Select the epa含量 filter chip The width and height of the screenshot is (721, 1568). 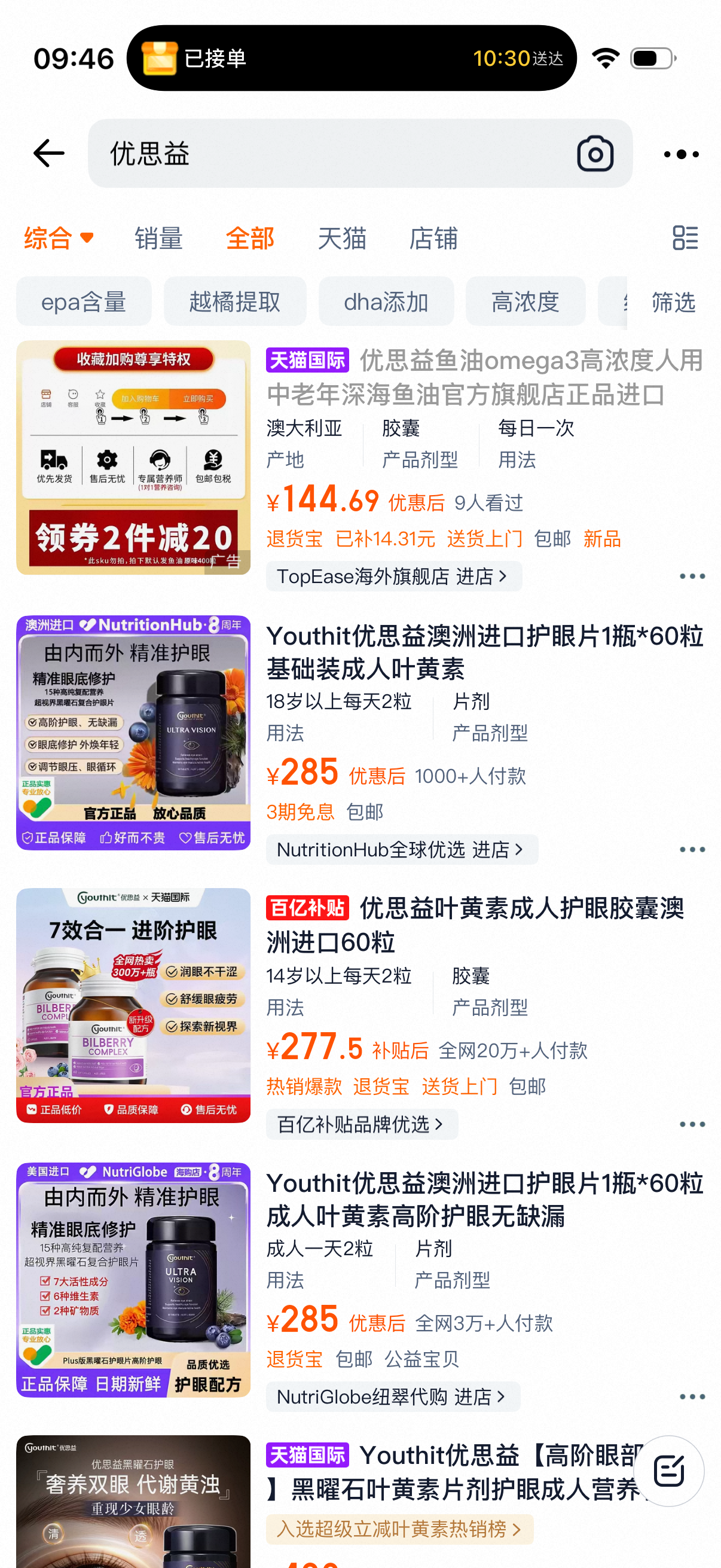point(84,302)
